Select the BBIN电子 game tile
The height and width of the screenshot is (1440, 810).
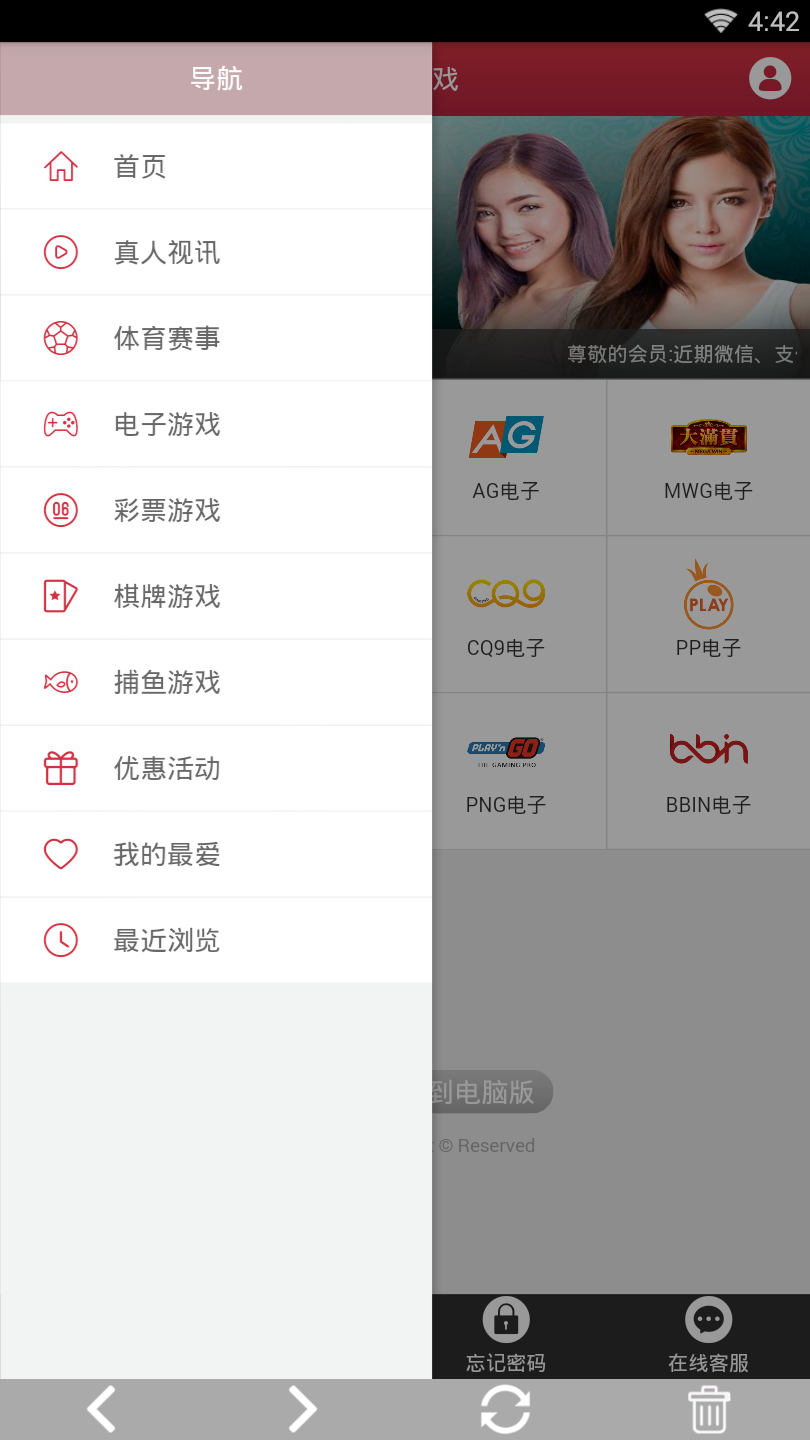click(x=709, y=770)
